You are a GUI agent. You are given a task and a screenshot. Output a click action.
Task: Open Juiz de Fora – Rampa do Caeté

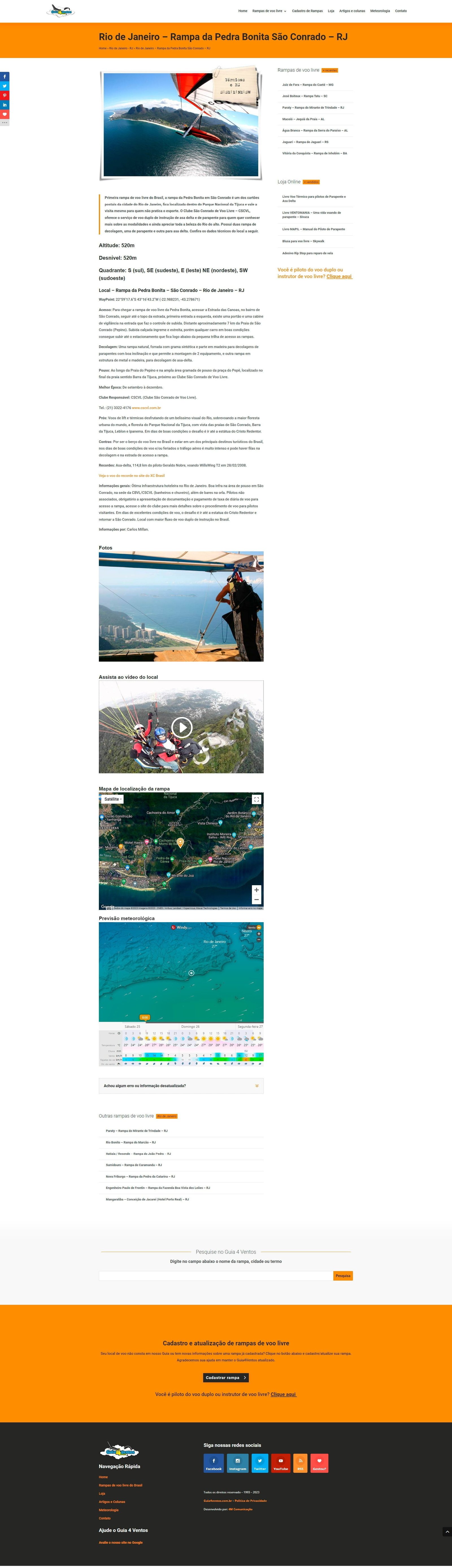[x=307, y=85]
